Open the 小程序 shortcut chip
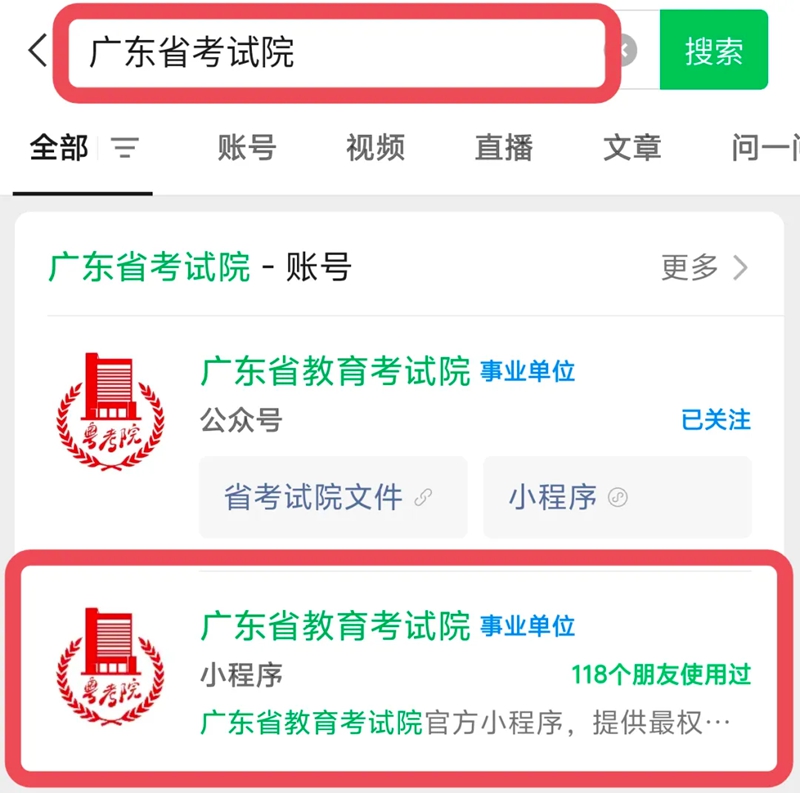 [616, 497]
